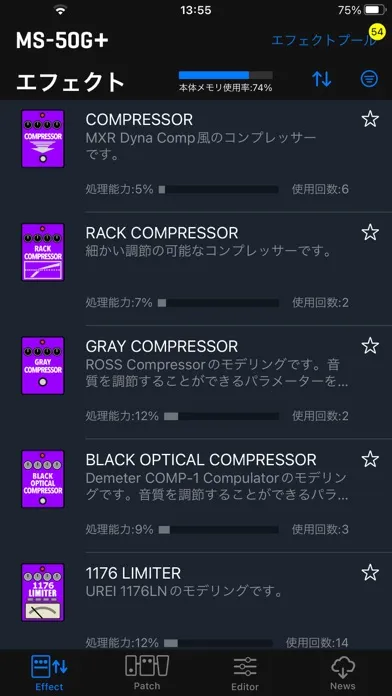Go to the Editor tab
The height and width of the screenshot is (696, 392).
[245, 673]
